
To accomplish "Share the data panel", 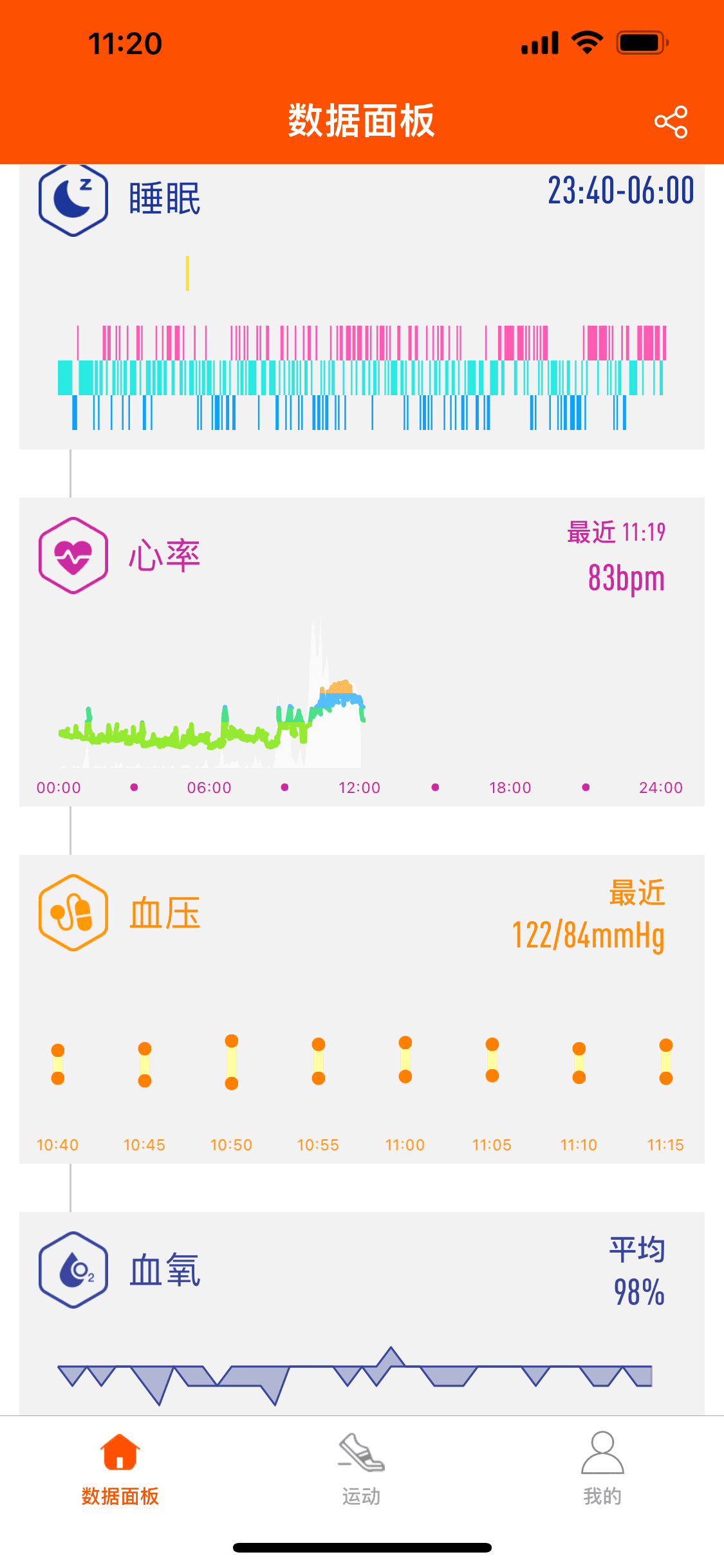I will pos(671,122).
